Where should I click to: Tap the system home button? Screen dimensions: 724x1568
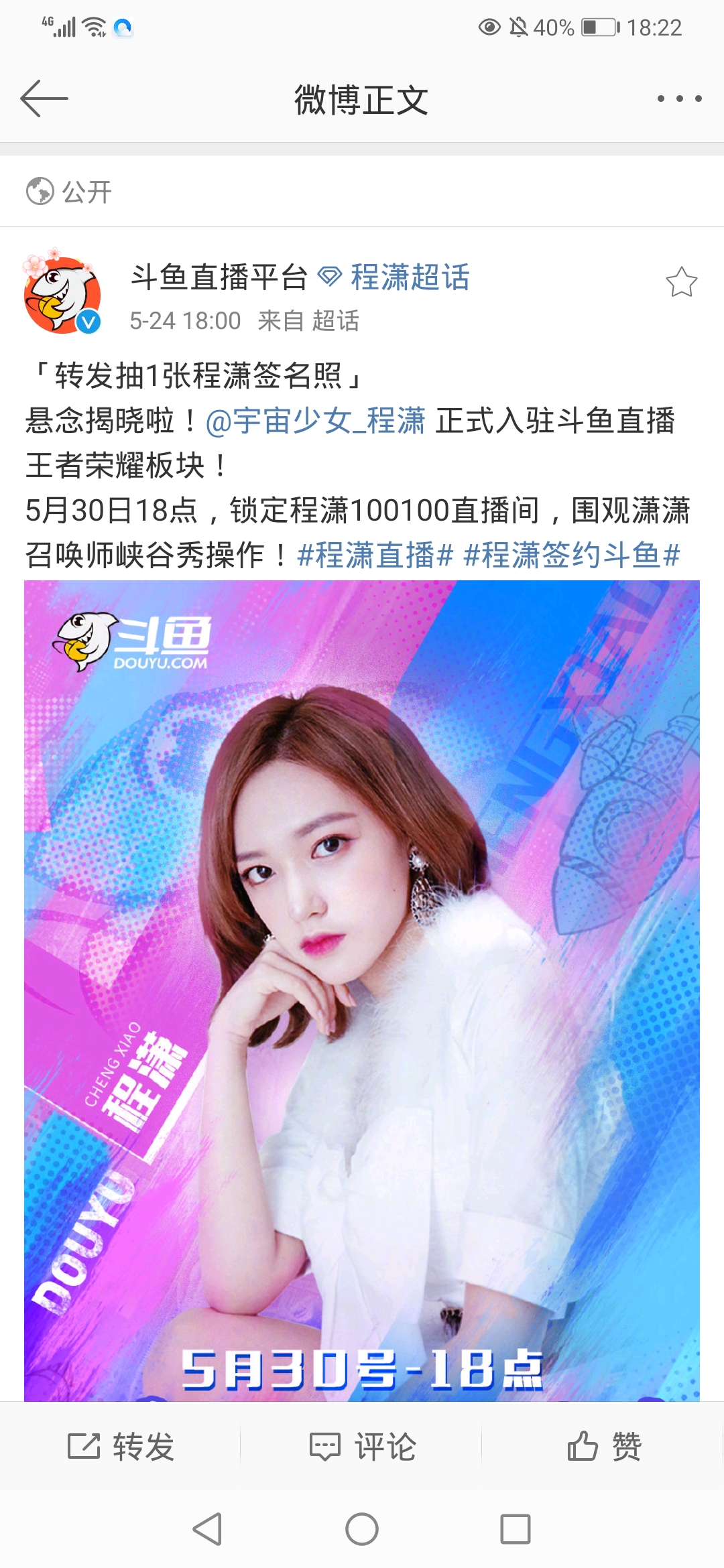[362, 1529]
